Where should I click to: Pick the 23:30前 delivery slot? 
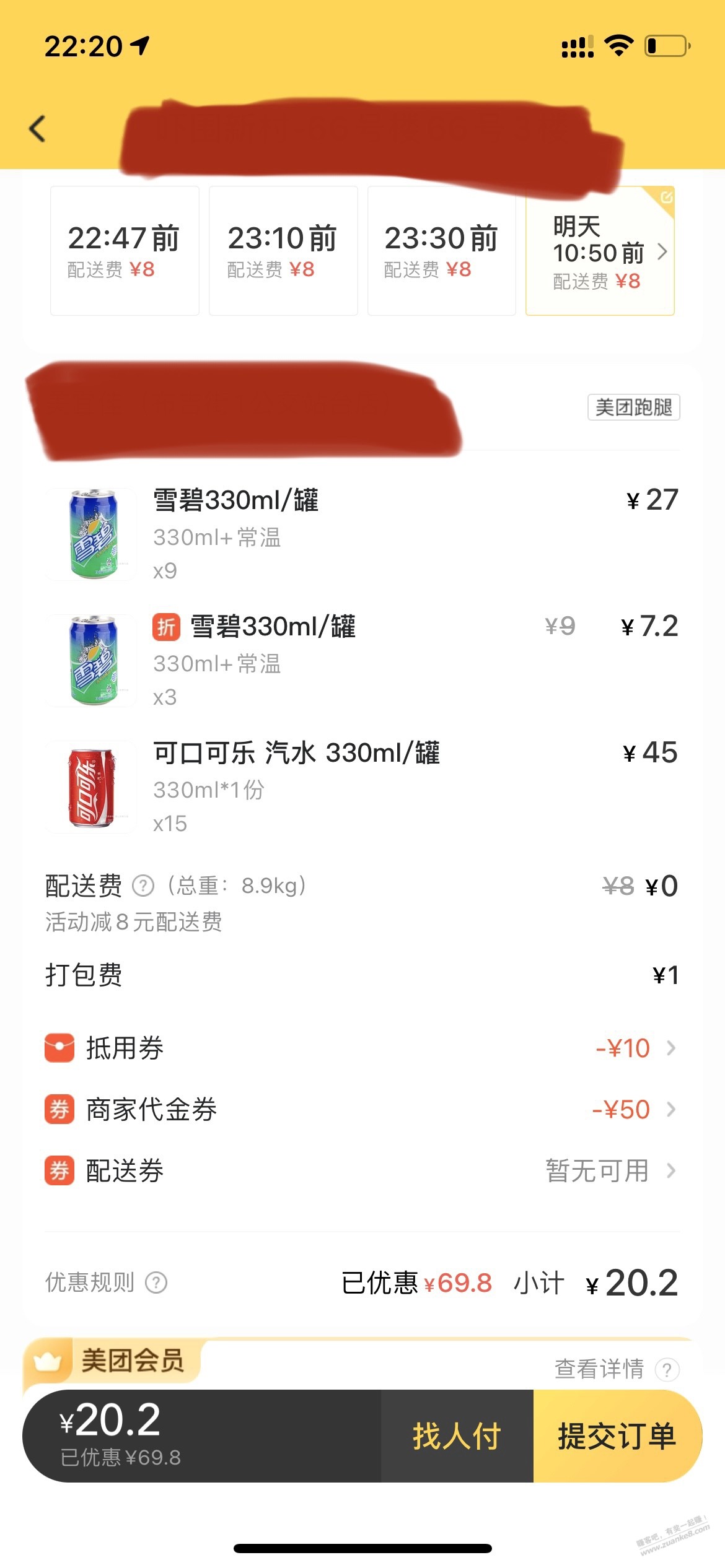coord(441,251)
